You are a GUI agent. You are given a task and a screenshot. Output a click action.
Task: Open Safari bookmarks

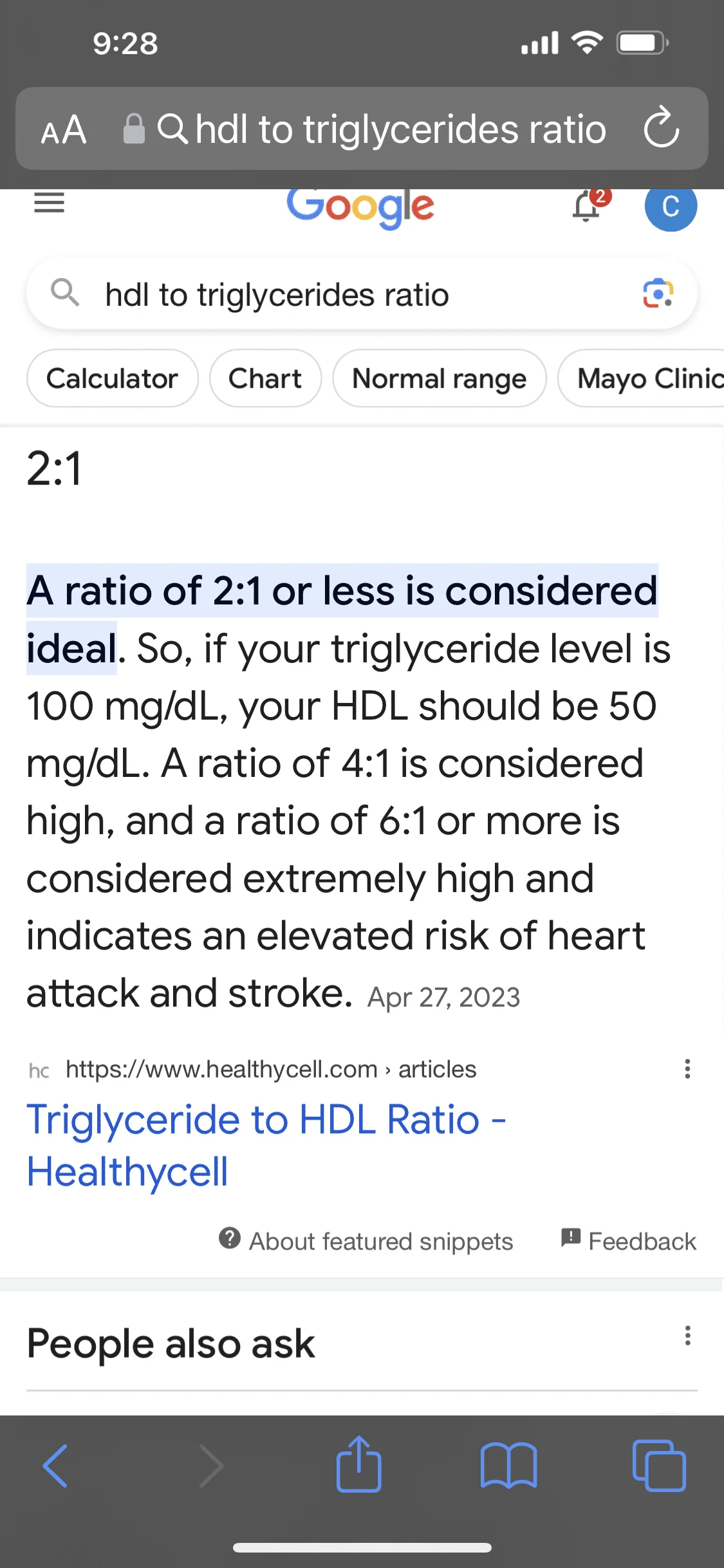click(x=508, y=1466)
